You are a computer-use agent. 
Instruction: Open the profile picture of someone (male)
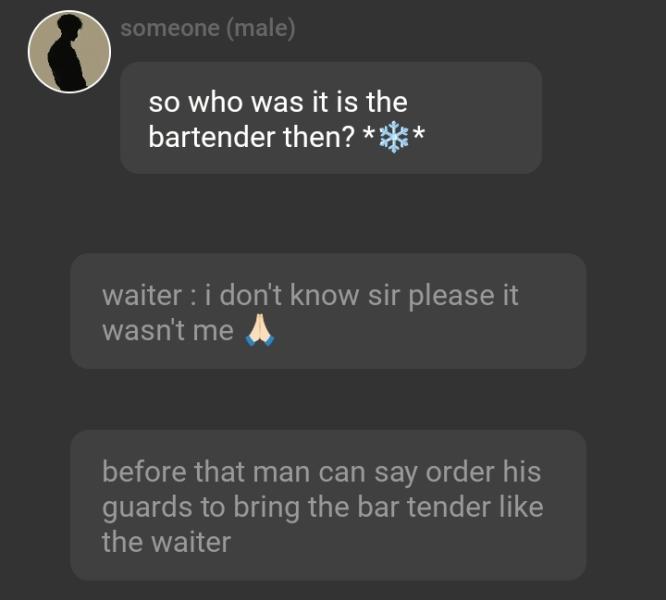[x=69, y=52]
